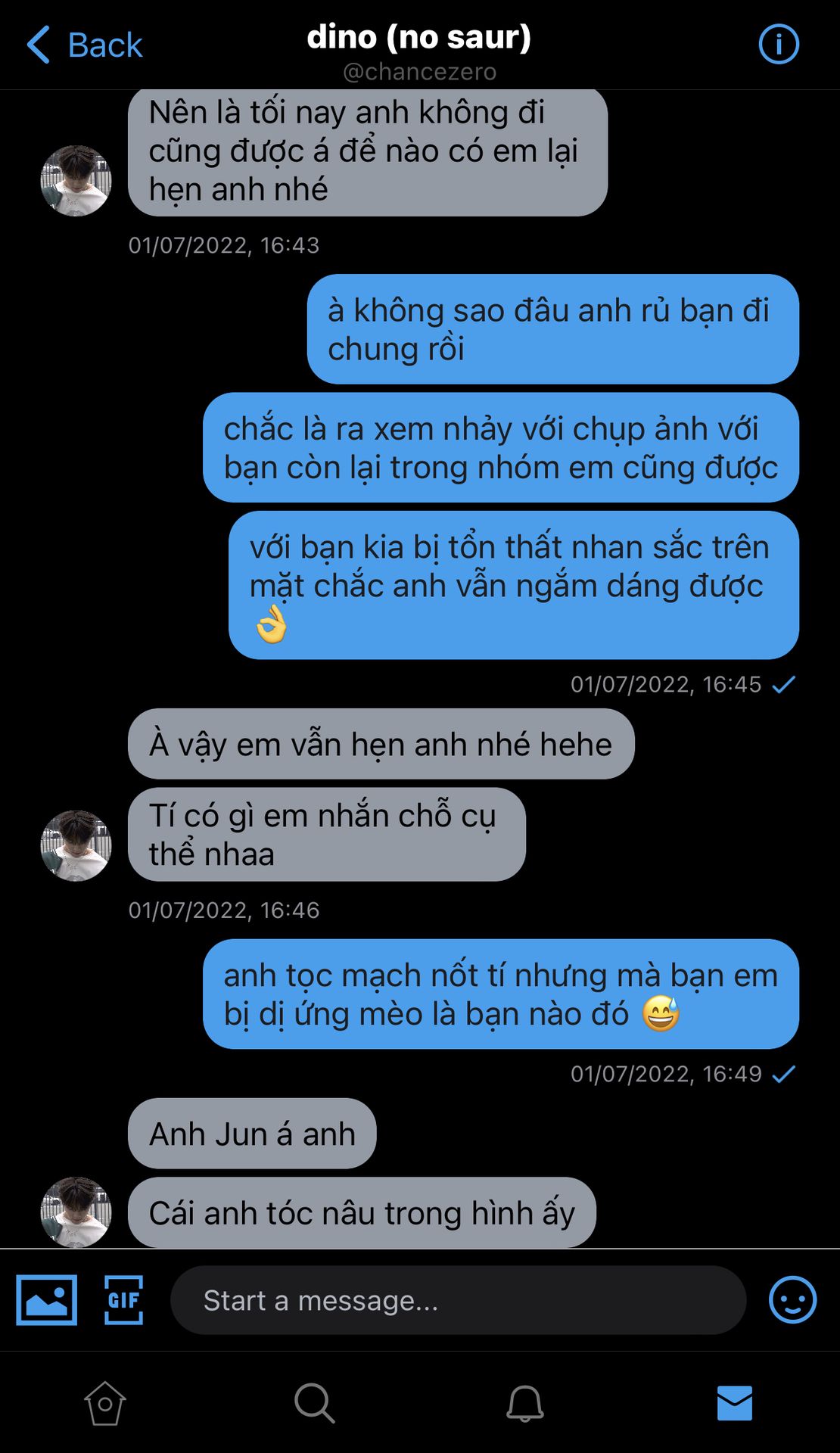Open the Notifications tab
This screenshot has height=1453, width=840.
[x=524, y=1404]
